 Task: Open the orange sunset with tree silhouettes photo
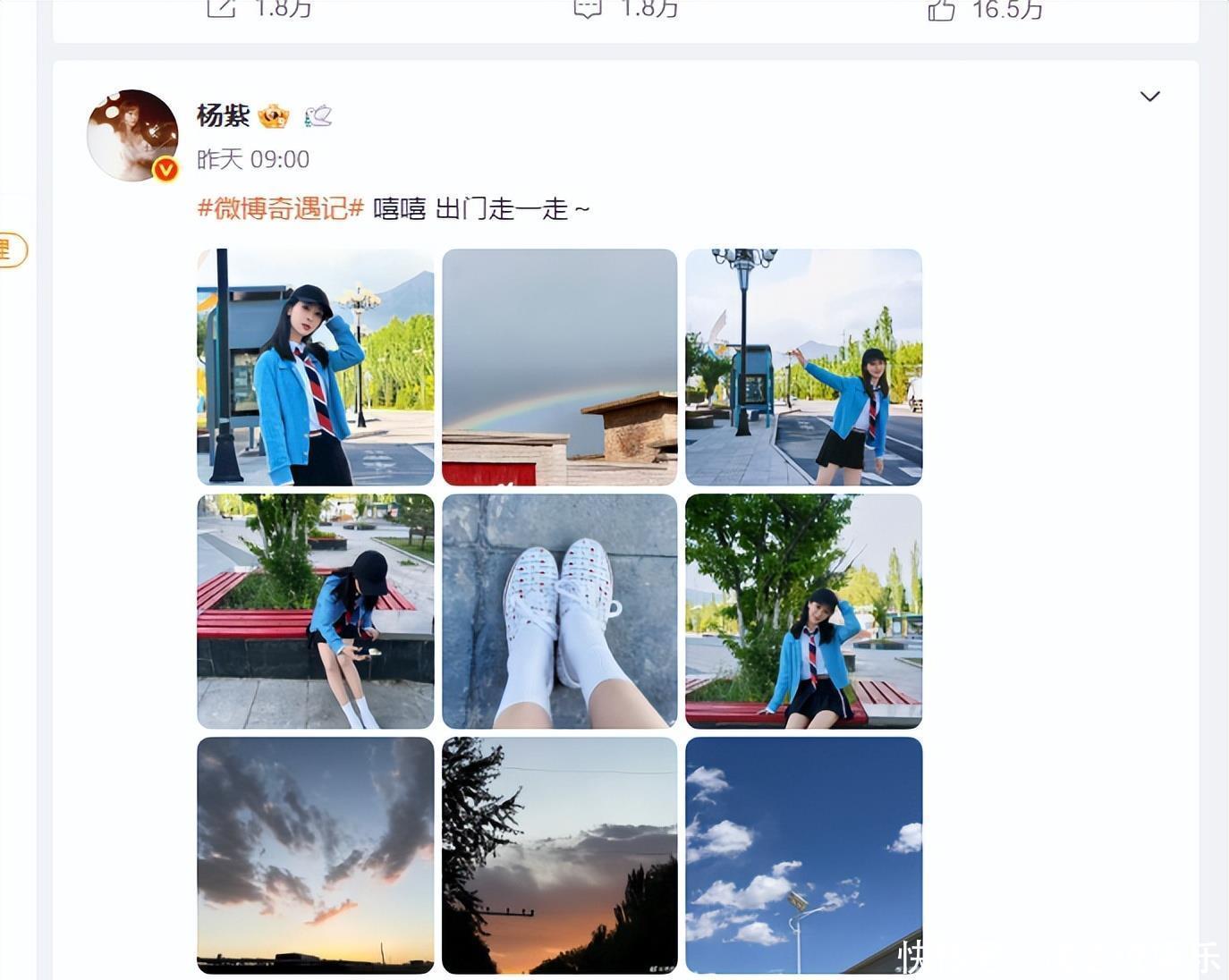coord(559,856)
